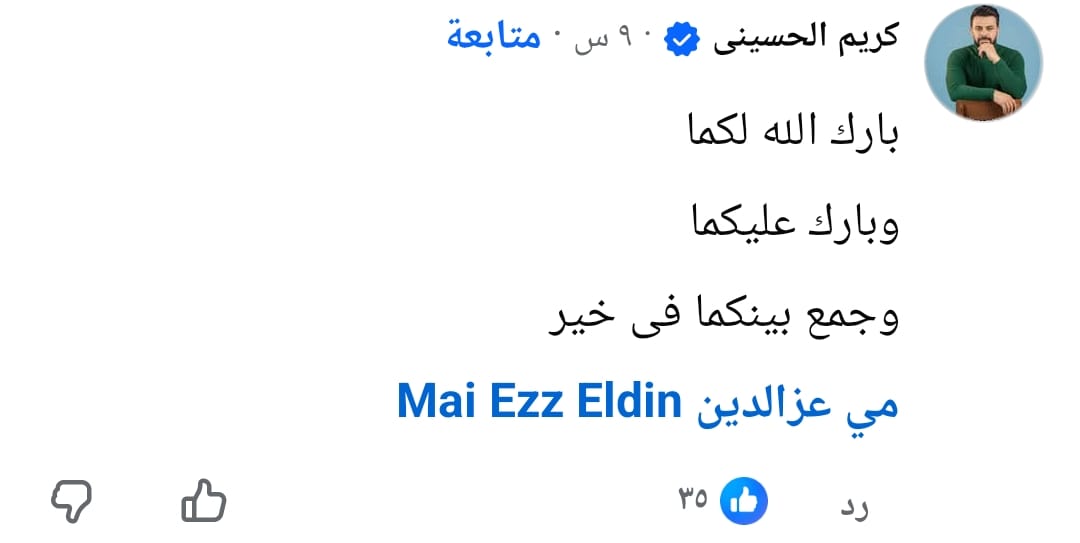Image resolution: width=1080 pixels, height=543 pixels.
Task: Tap the commenter name كريم الحسينى
Action: click(x=805, y=38)
